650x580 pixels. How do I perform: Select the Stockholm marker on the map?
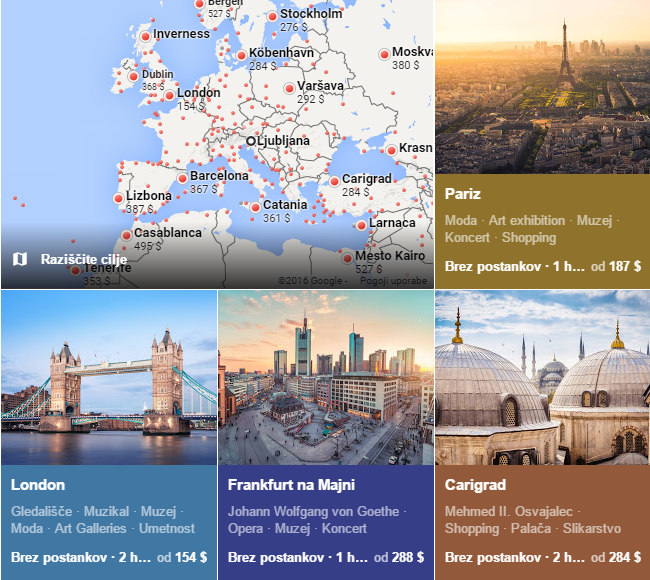point(273,15)
